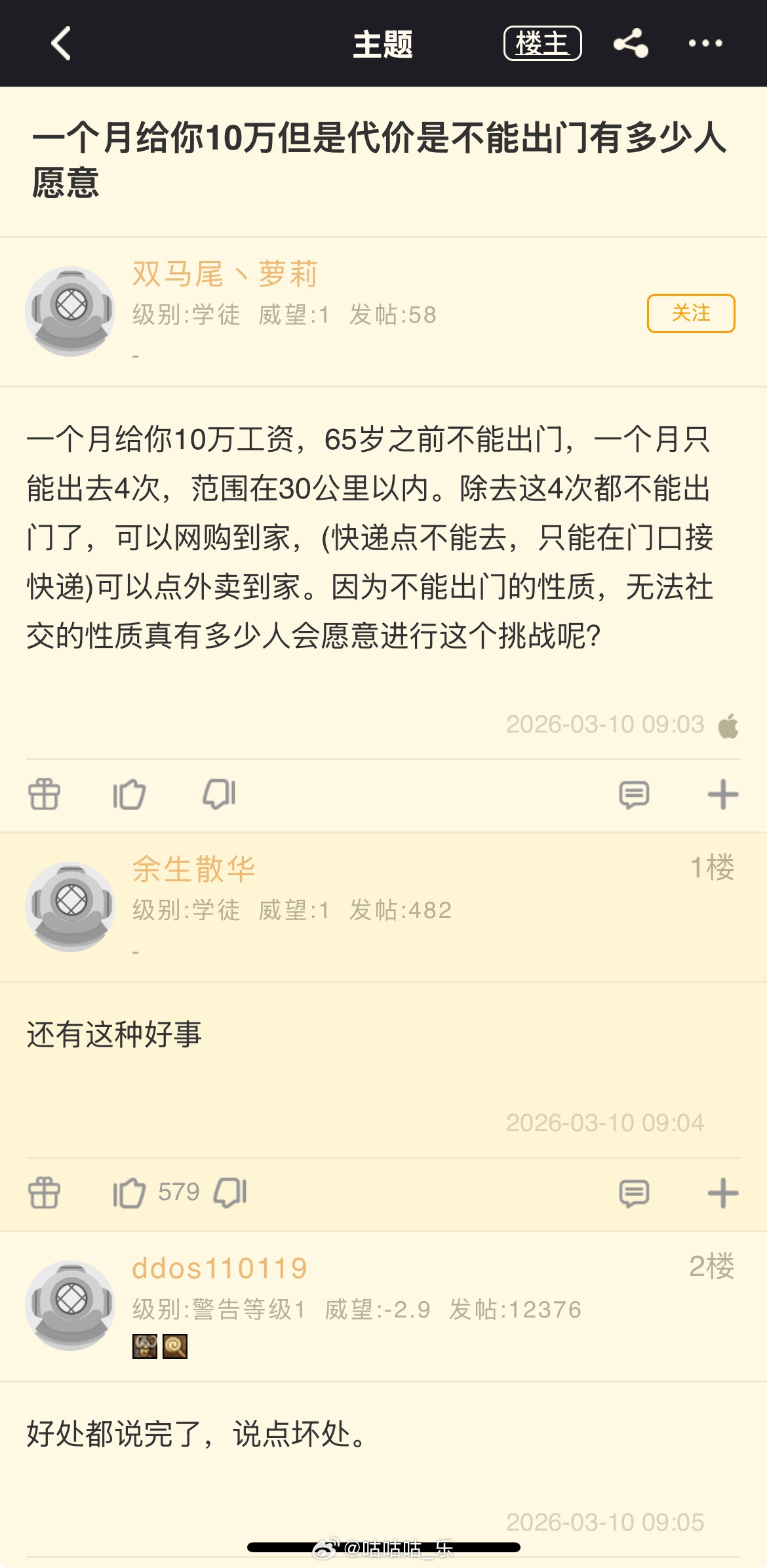Dislike the main post
Viewport: 767px width, 1568px height.
coord(219,794)
